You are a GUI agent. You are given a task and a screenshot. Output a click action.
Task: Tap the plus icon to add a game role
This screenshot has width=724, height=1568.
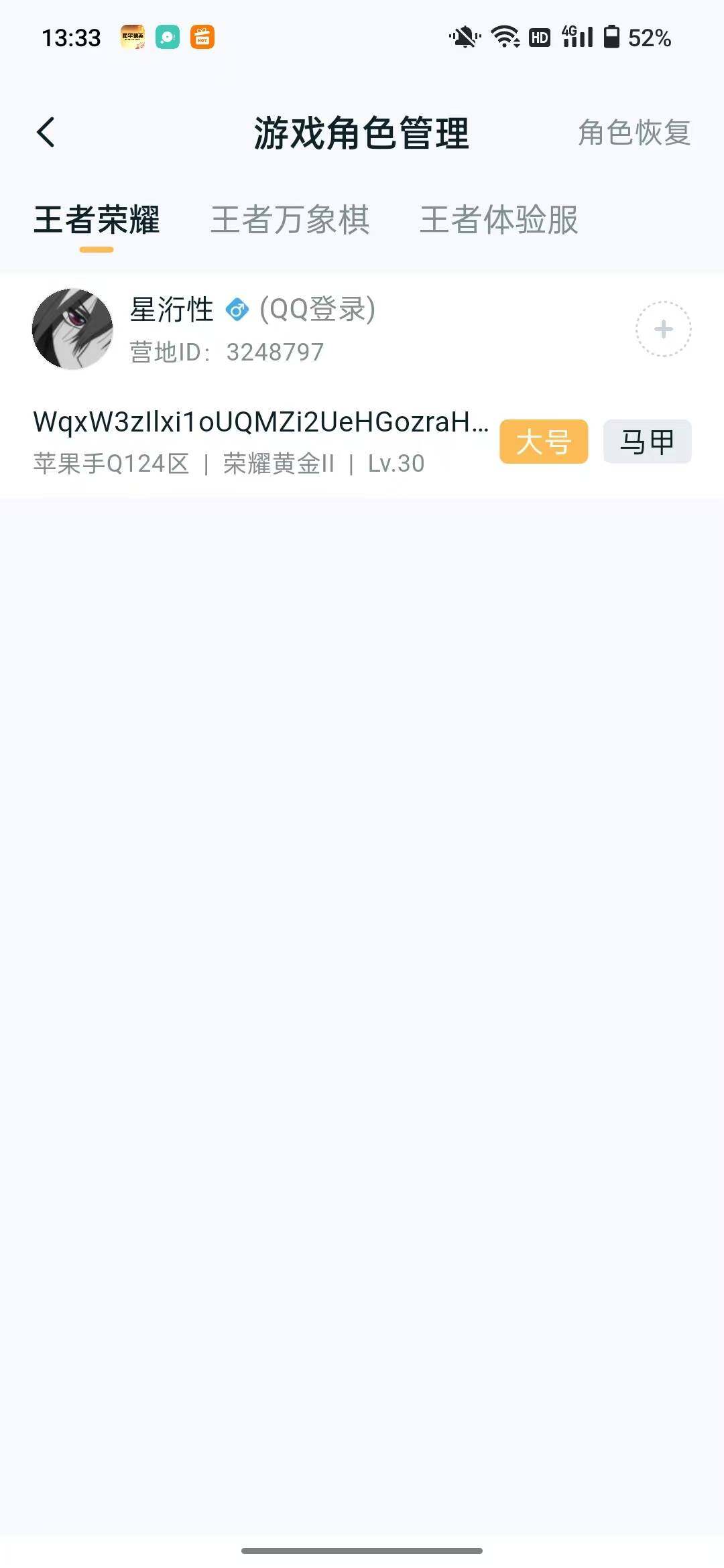662,328
